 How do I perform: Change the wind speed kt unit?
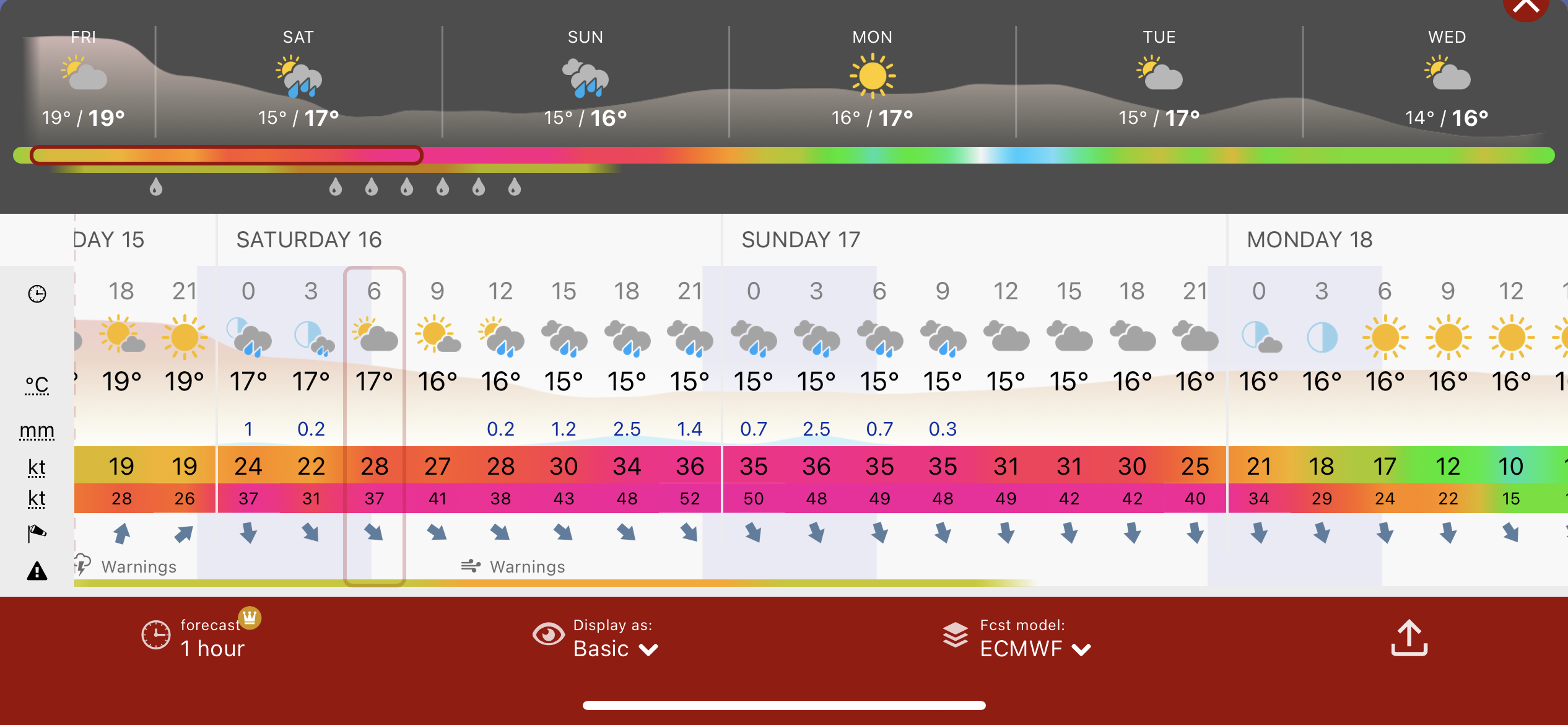[37, 467]
